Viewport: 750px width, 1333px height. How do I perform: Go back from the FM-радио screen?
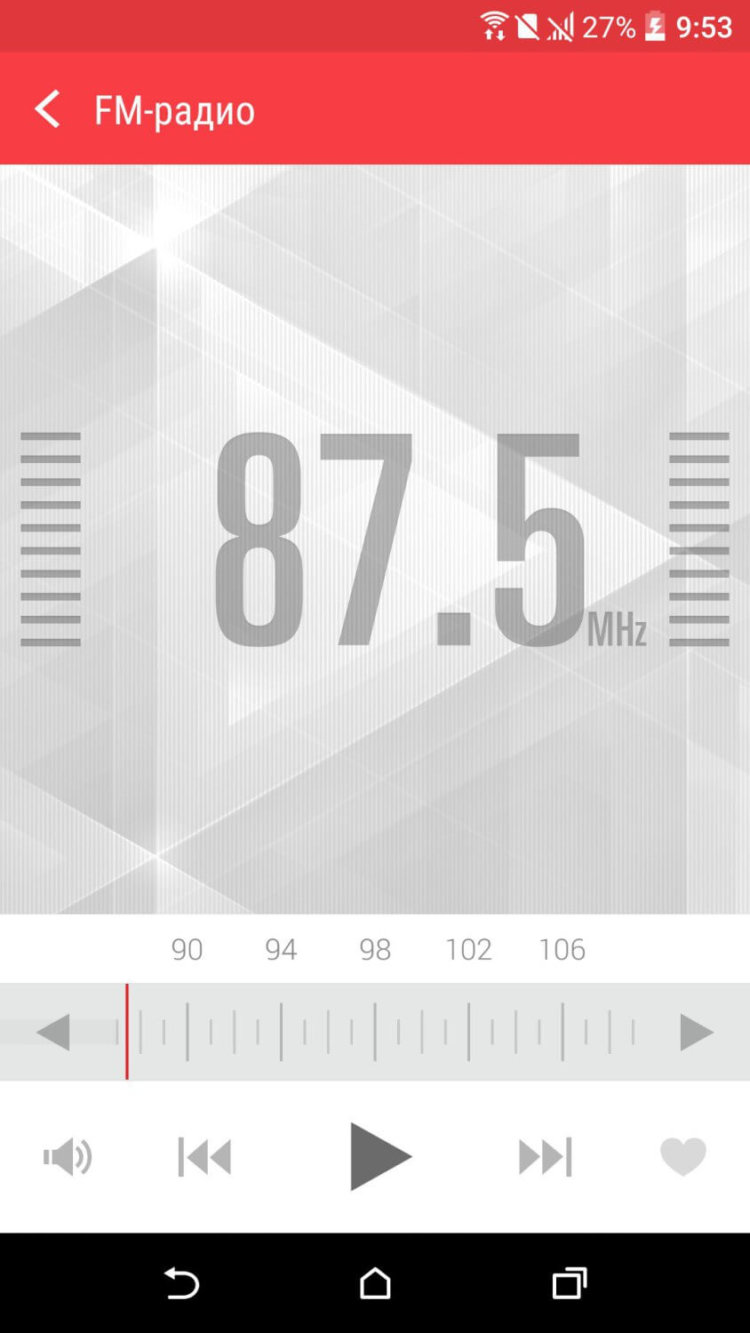tap(47, 109)
